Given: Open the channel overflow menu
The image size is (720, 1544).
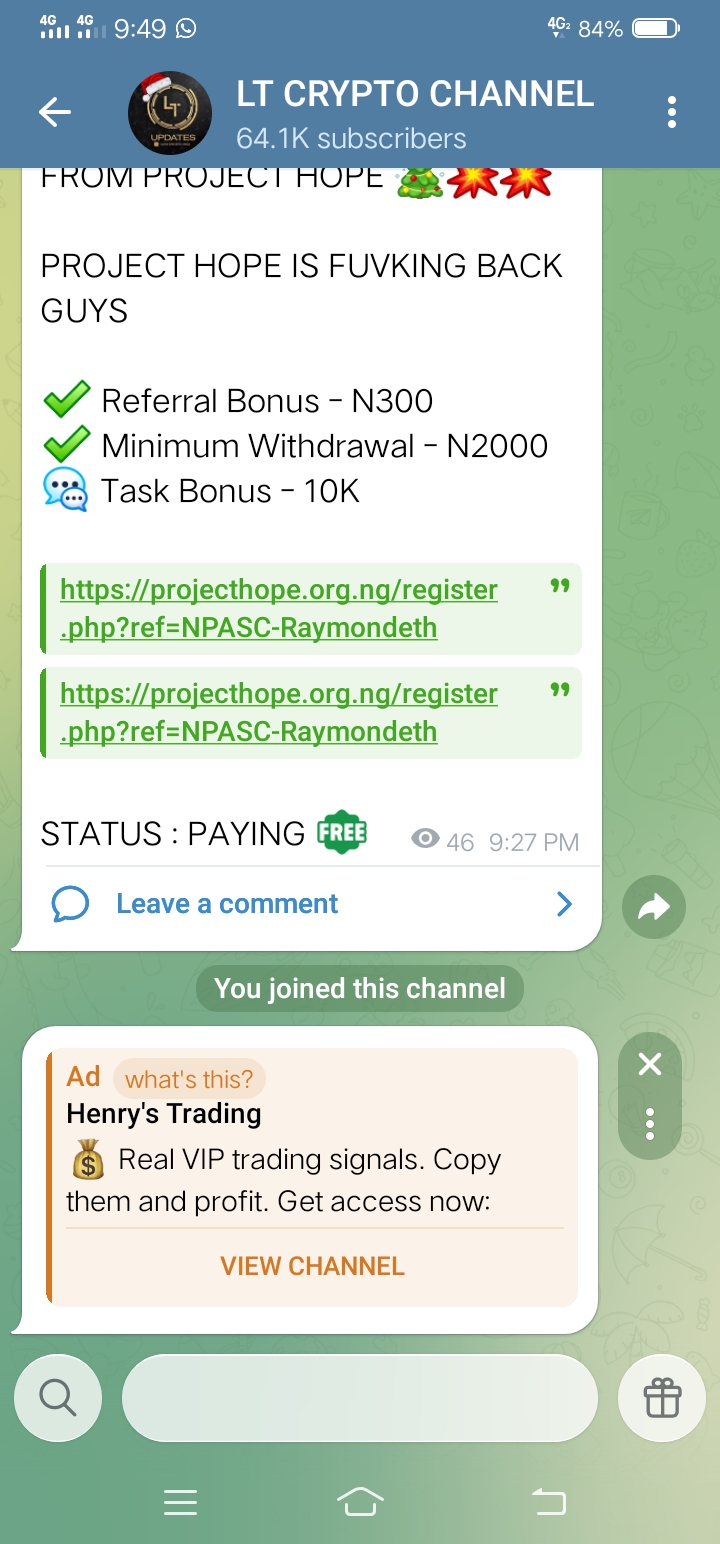Looking at the screenshot, I should (672, 112).
